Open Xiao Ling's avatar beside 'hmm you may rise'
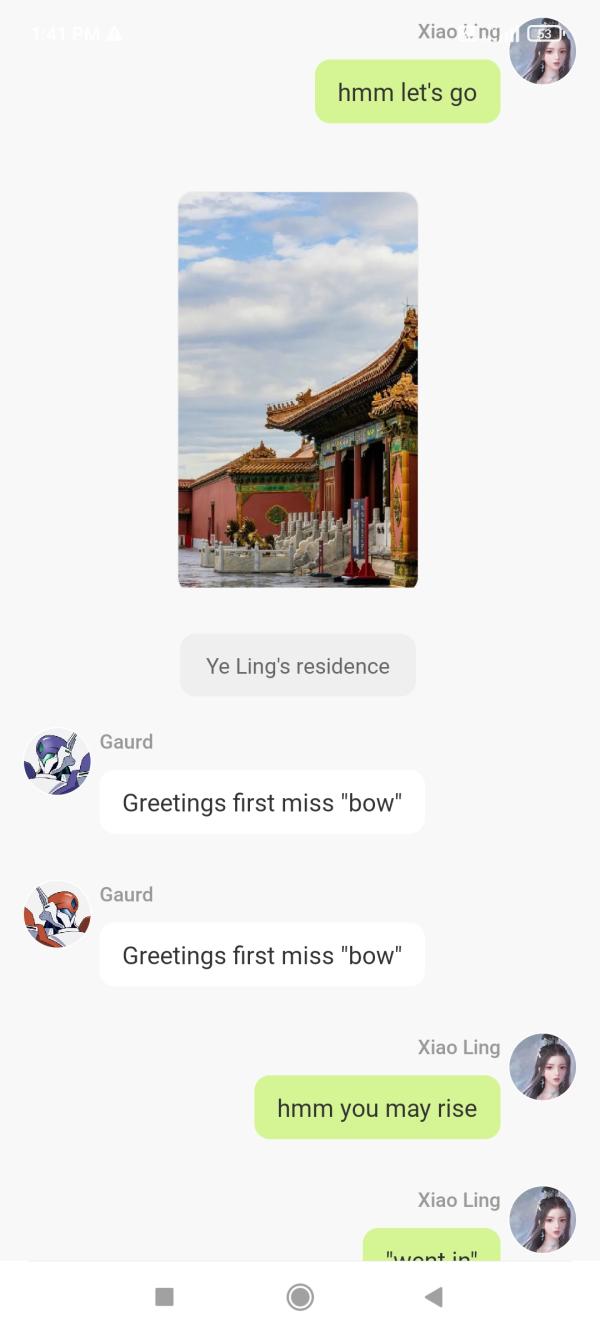 pyautogui.click(x=543, y=1067)
